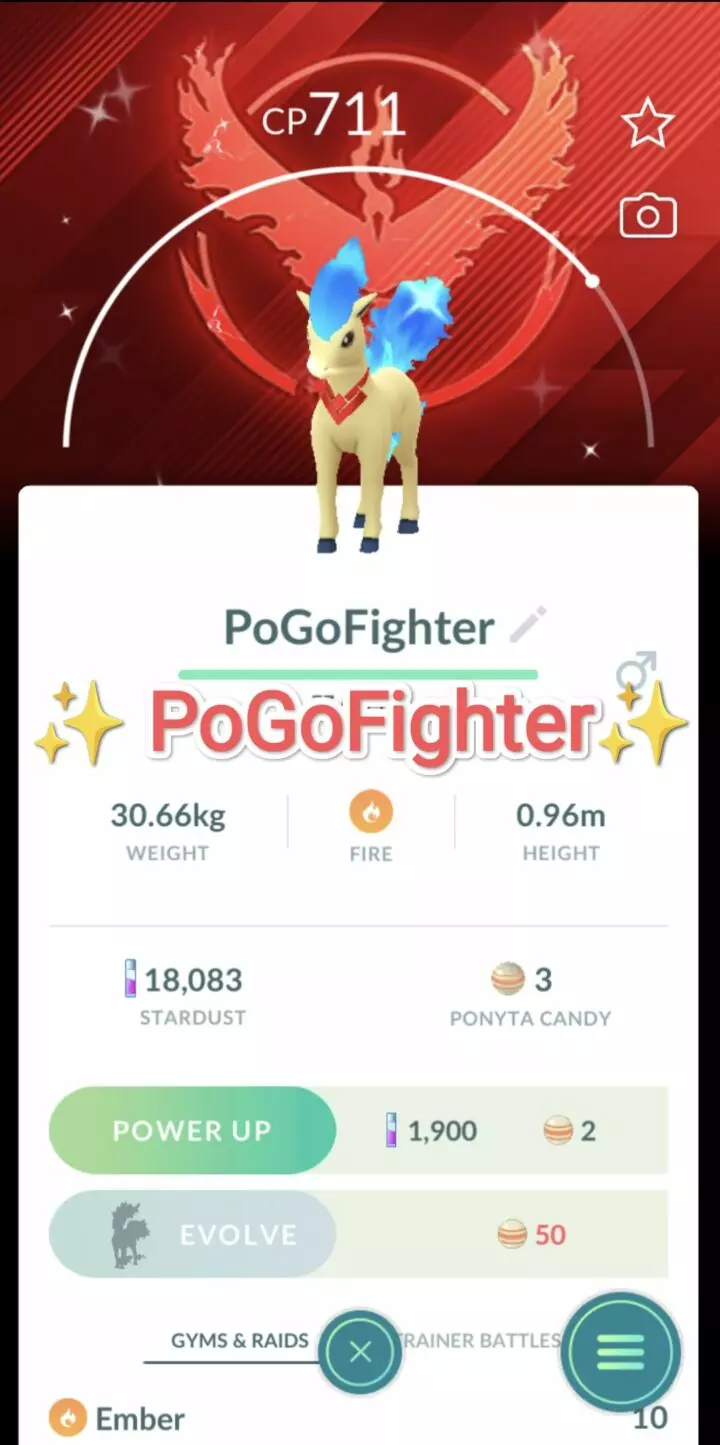Tap the candy icon beside the 50 evolve cost
Screen dimensions: 720x1445
513,1234
